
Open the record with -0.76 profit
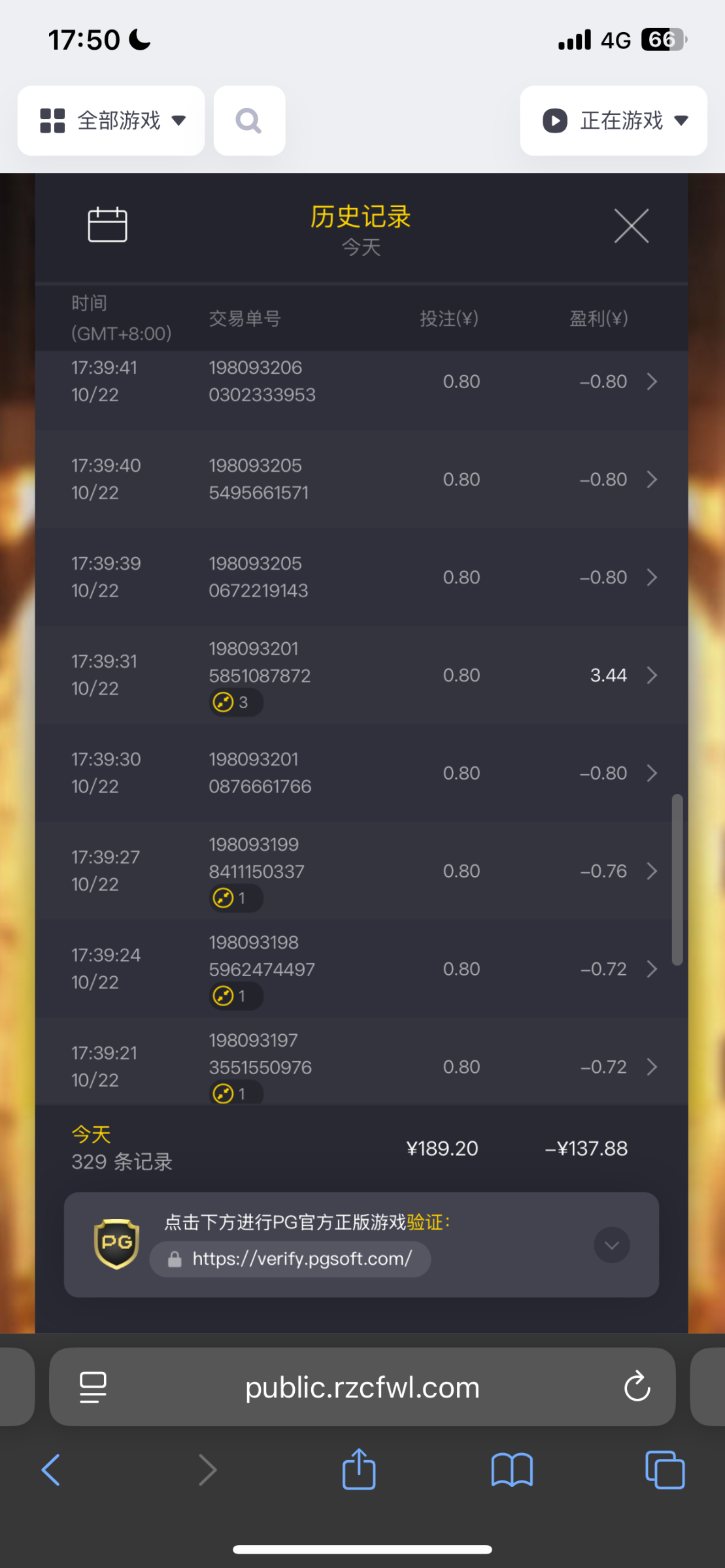(x=362, y=872)
